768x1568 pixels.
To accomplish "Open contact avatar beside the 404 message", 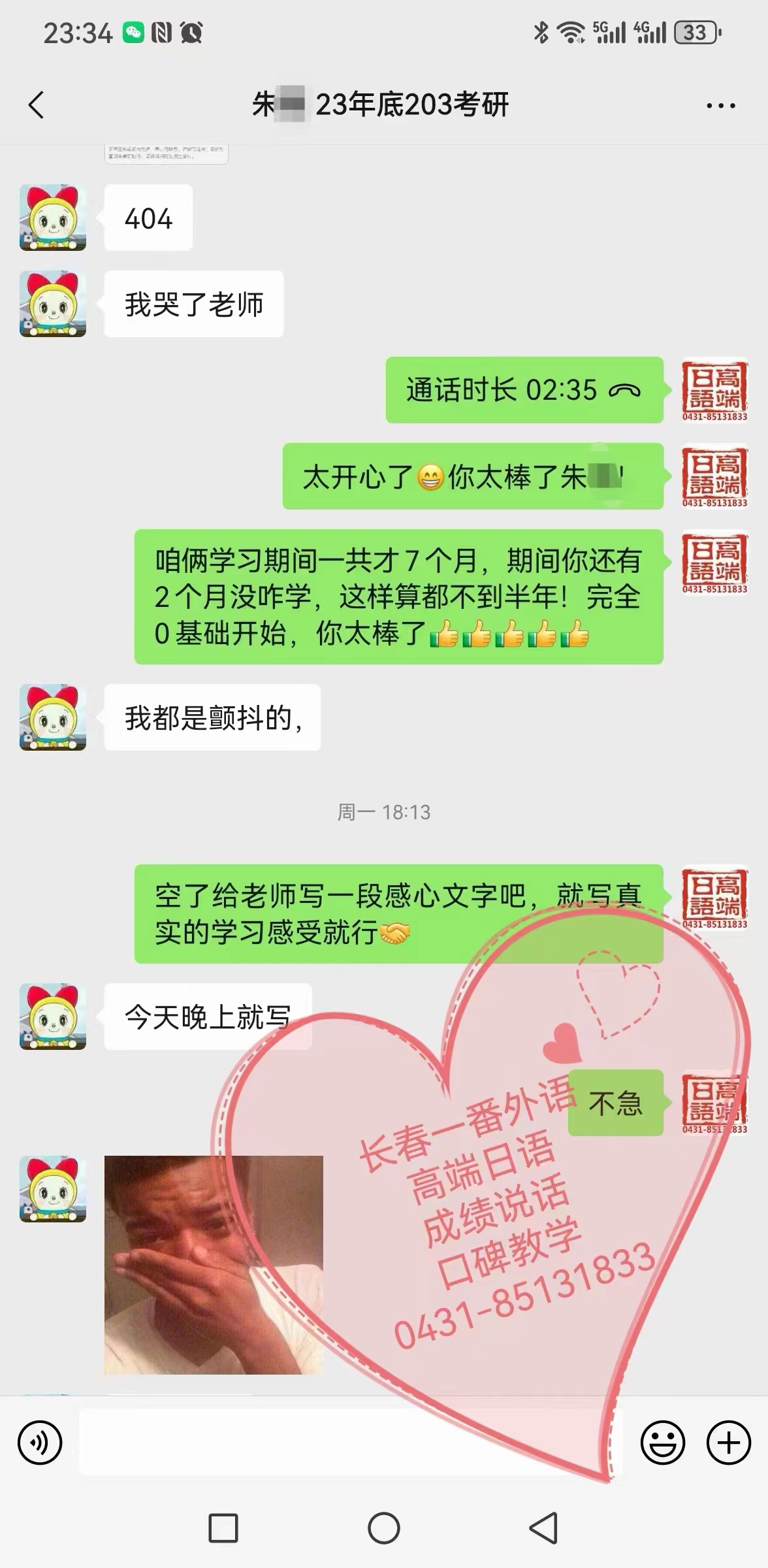I will click(53, 218).
